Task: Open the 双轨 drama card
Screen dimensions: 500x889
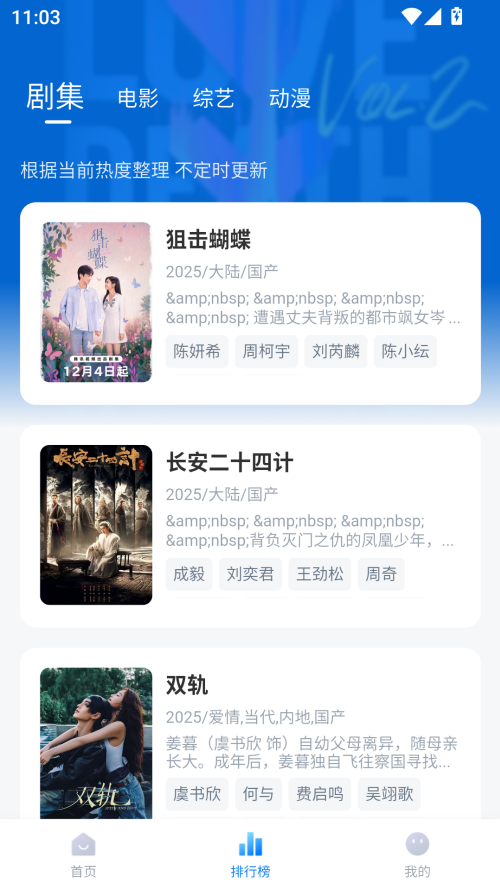Action: coord(251,734)
